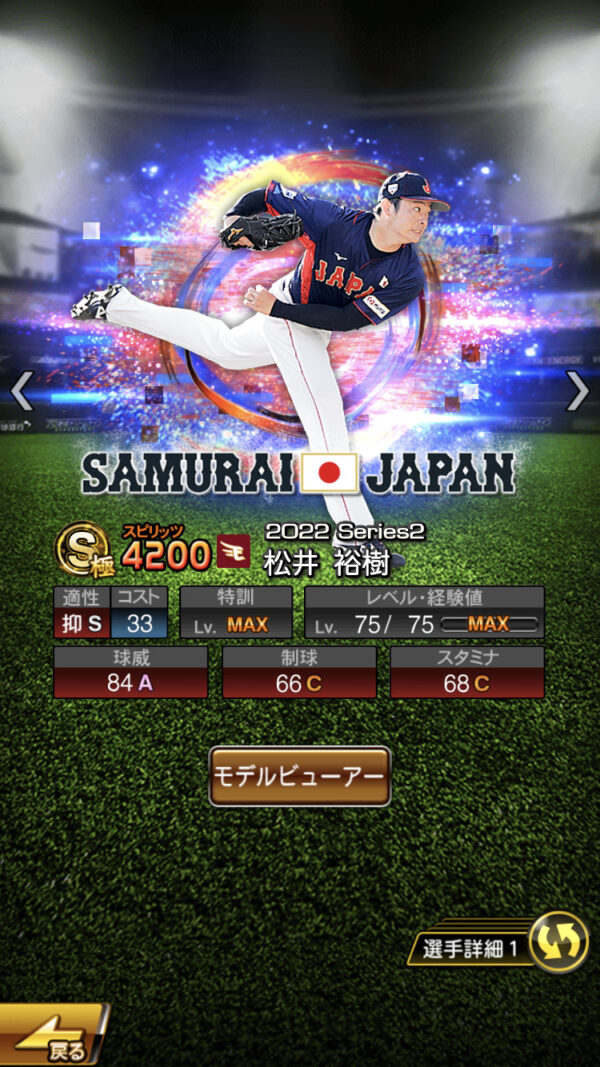The image size is (600, 1067).
Task: Show the previous player card
Action: click(x=22, y=391)
